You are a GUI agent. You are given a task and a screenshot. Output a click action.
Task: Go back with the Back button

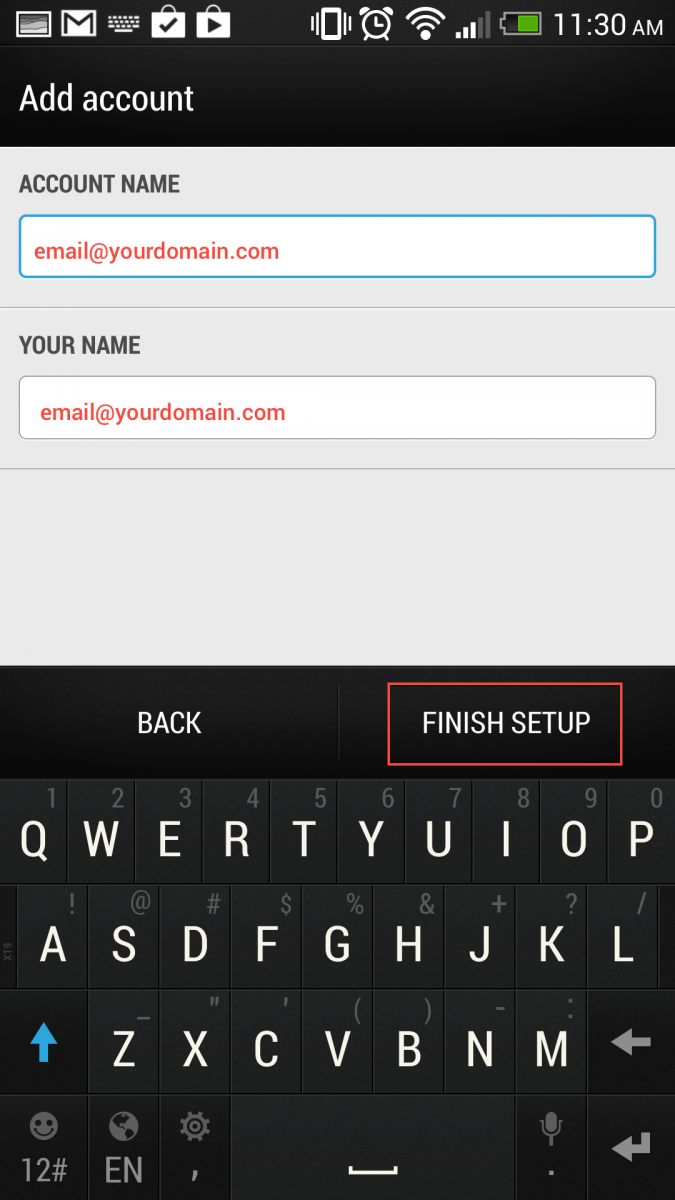coord(169,723)
